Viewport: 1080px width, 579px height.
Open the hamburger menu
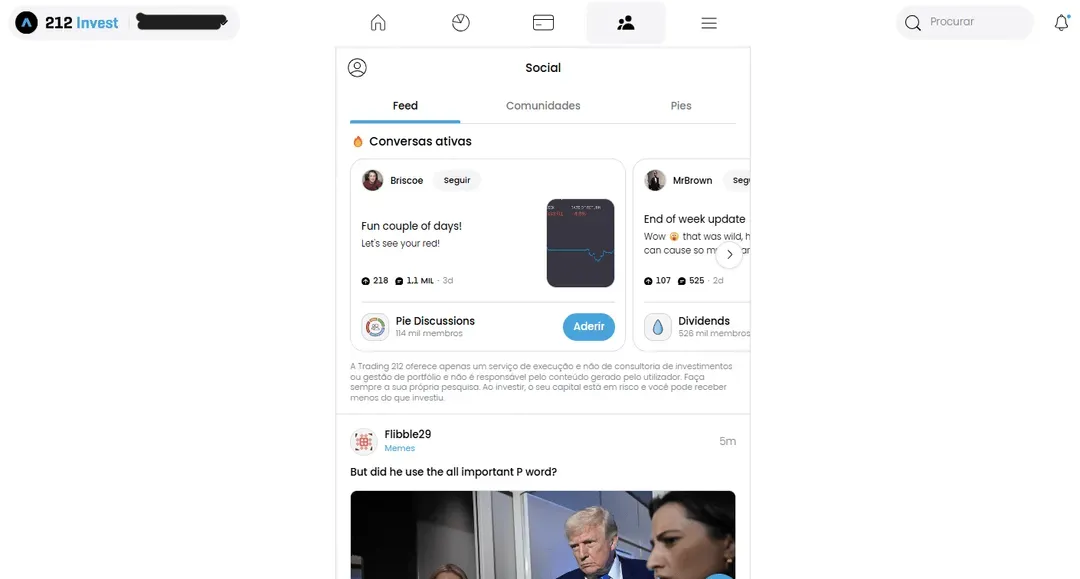[709, 23]
